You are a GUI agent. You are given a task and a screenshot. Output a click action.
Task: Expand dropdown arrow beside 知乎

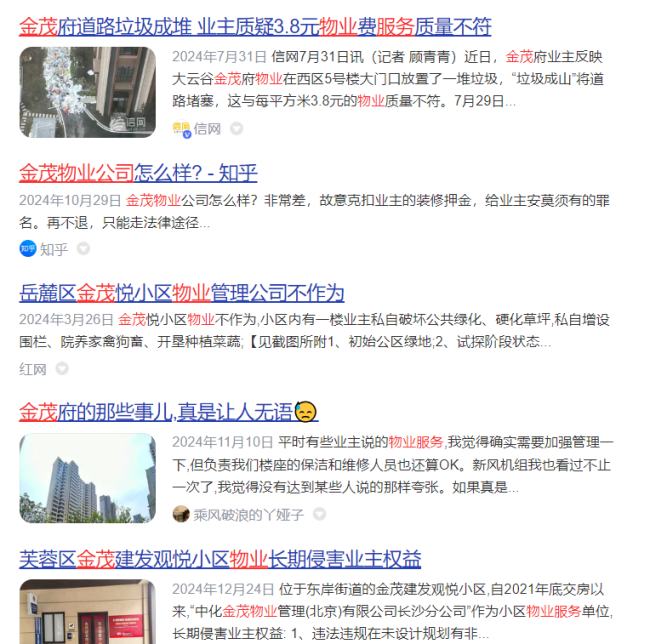point(84,248)
